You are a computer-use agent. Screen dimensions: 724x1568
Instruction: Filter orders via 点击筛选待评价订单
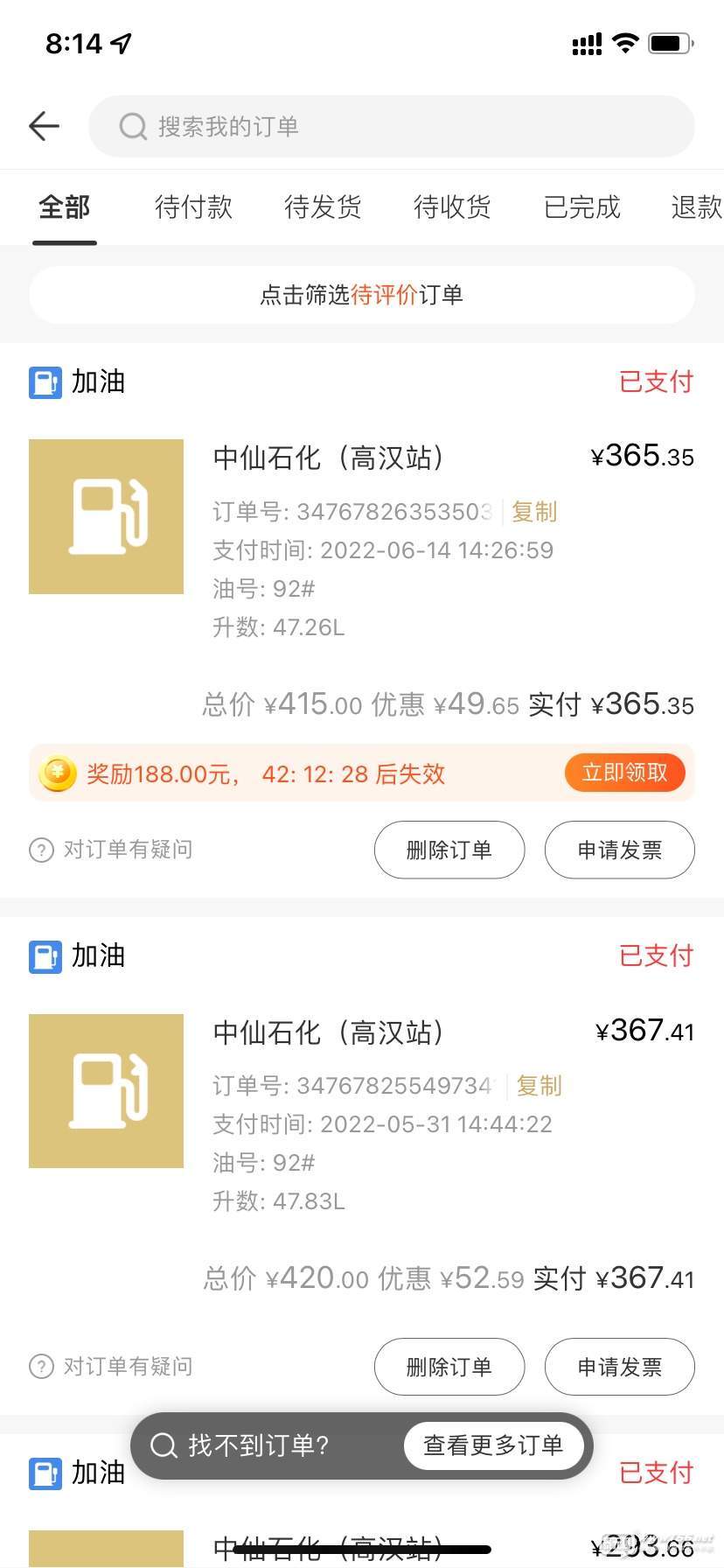pos(362,295)
